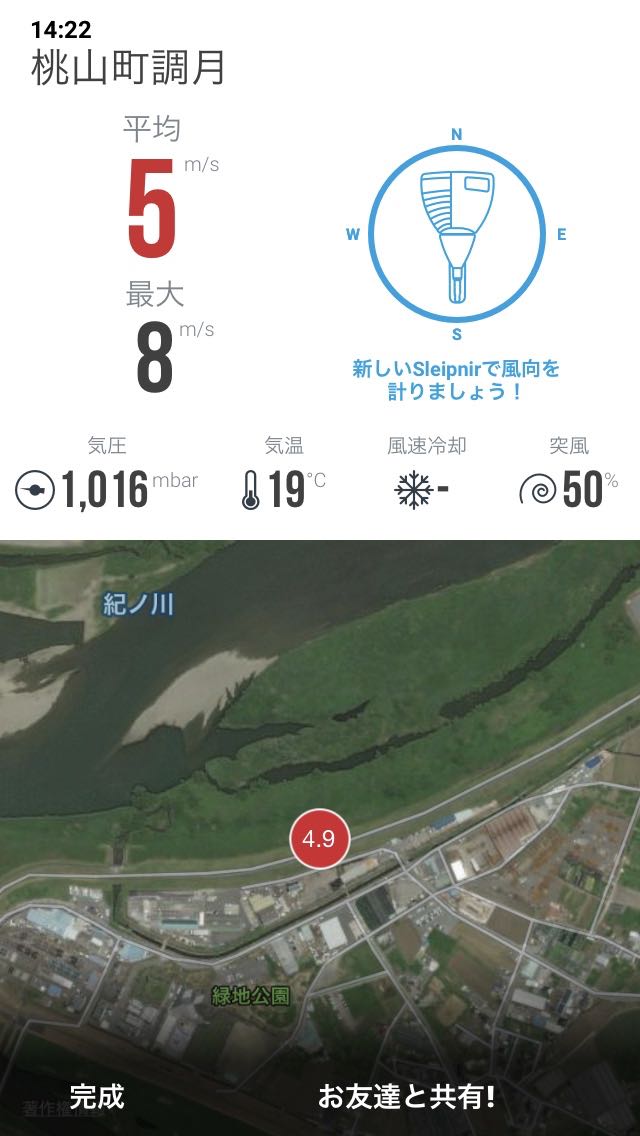Image resolution: width=640 pixels, height=1136 pixels.
Task: Open the 4.9 wind marker on the map
Action: click(x=319, y=839)
